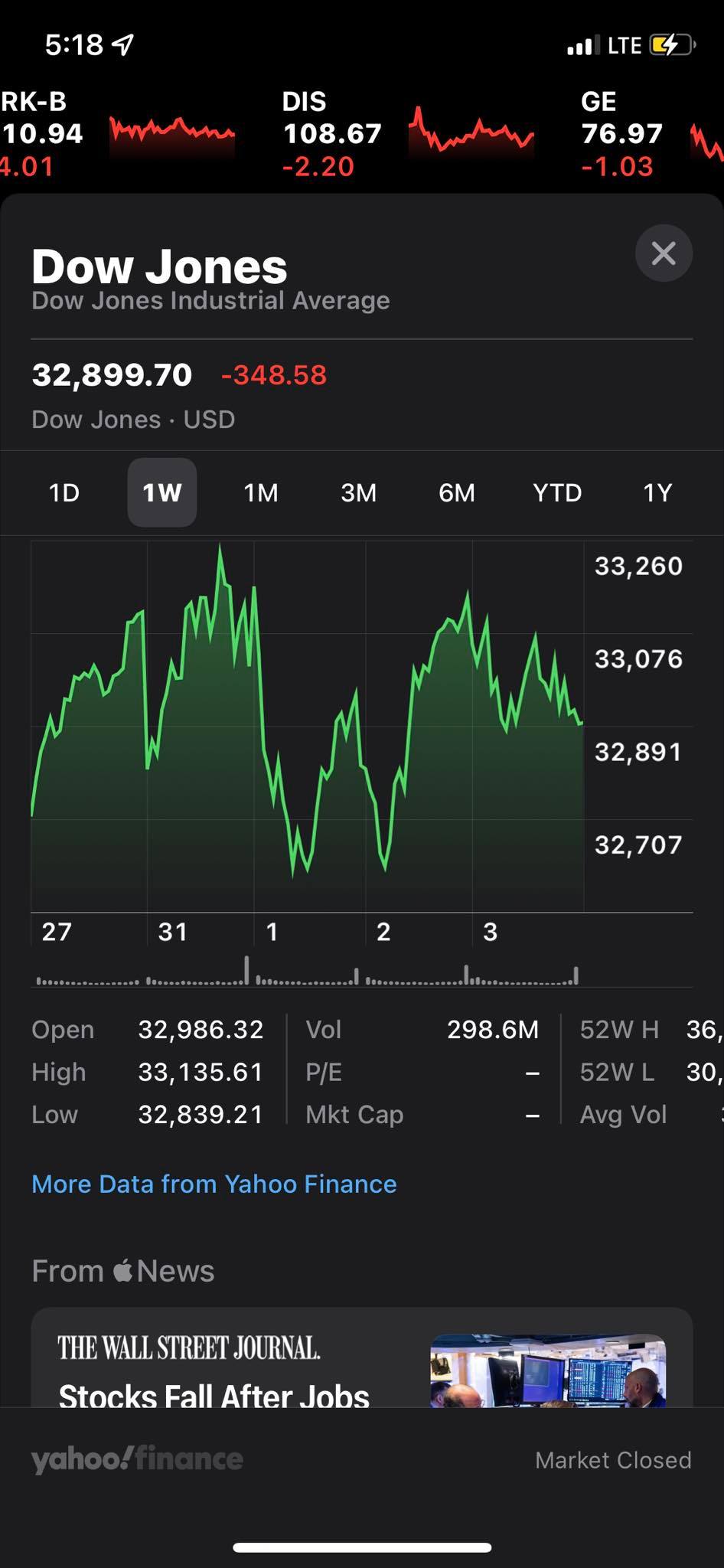Open More Data from Yahoo Finance
The width and height of the screenshot is (724, 1568).
[214, 1184]
